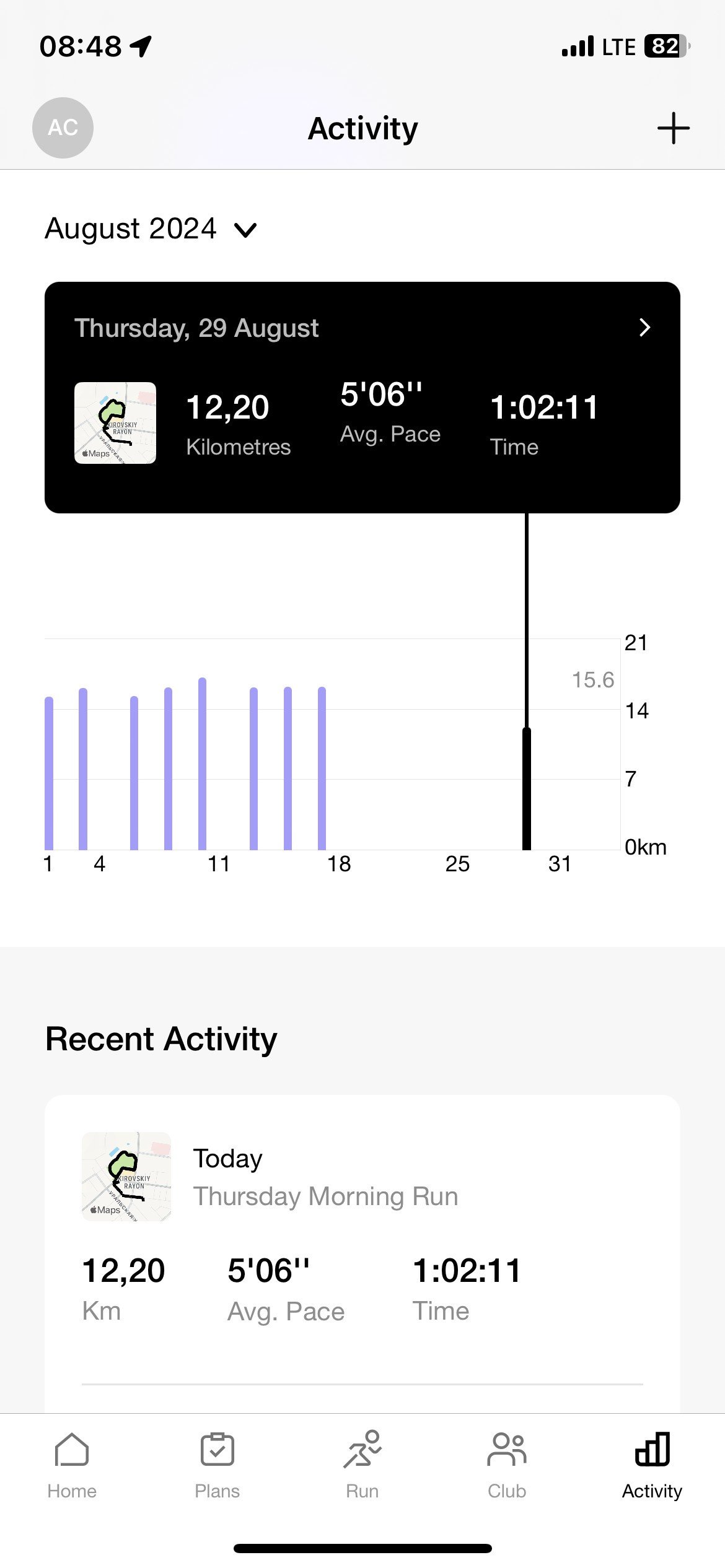Open Thursday, 29 August run details
The image size is (725, 1568).
pyautogui.click(x=362, y=398)
